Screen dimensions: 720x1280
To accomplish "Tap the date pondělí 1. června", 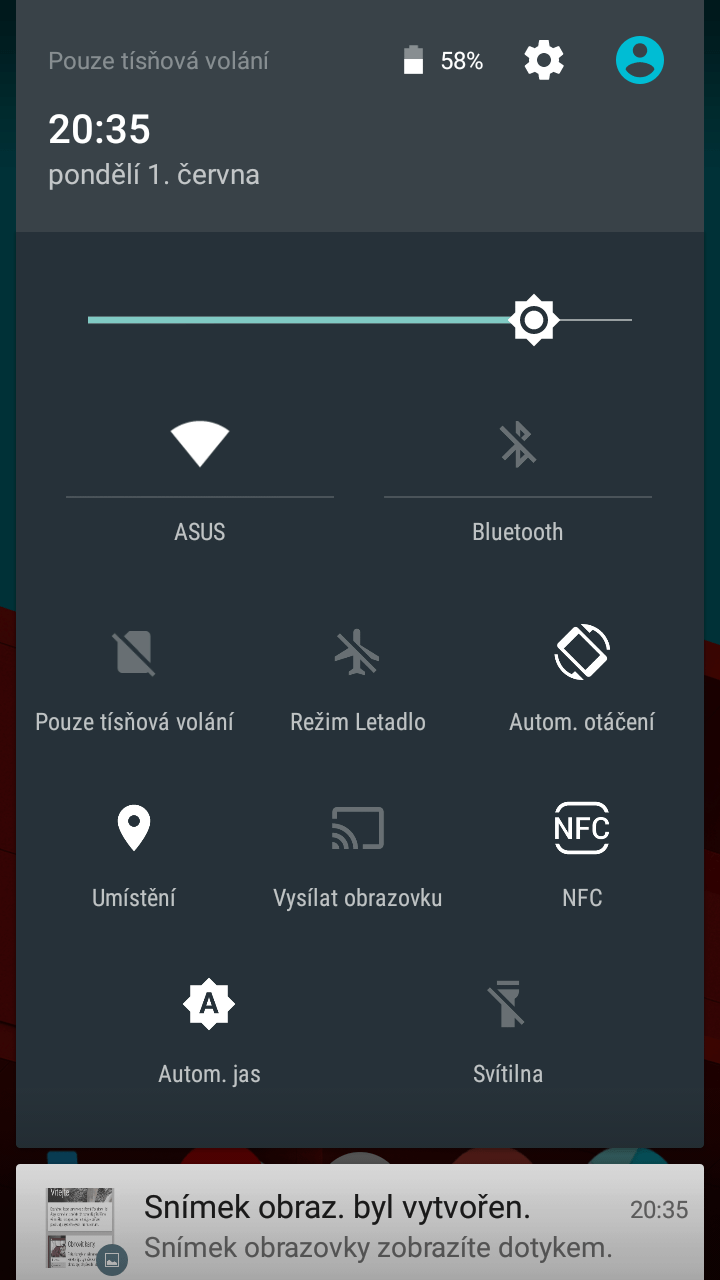I will [154, 175].
